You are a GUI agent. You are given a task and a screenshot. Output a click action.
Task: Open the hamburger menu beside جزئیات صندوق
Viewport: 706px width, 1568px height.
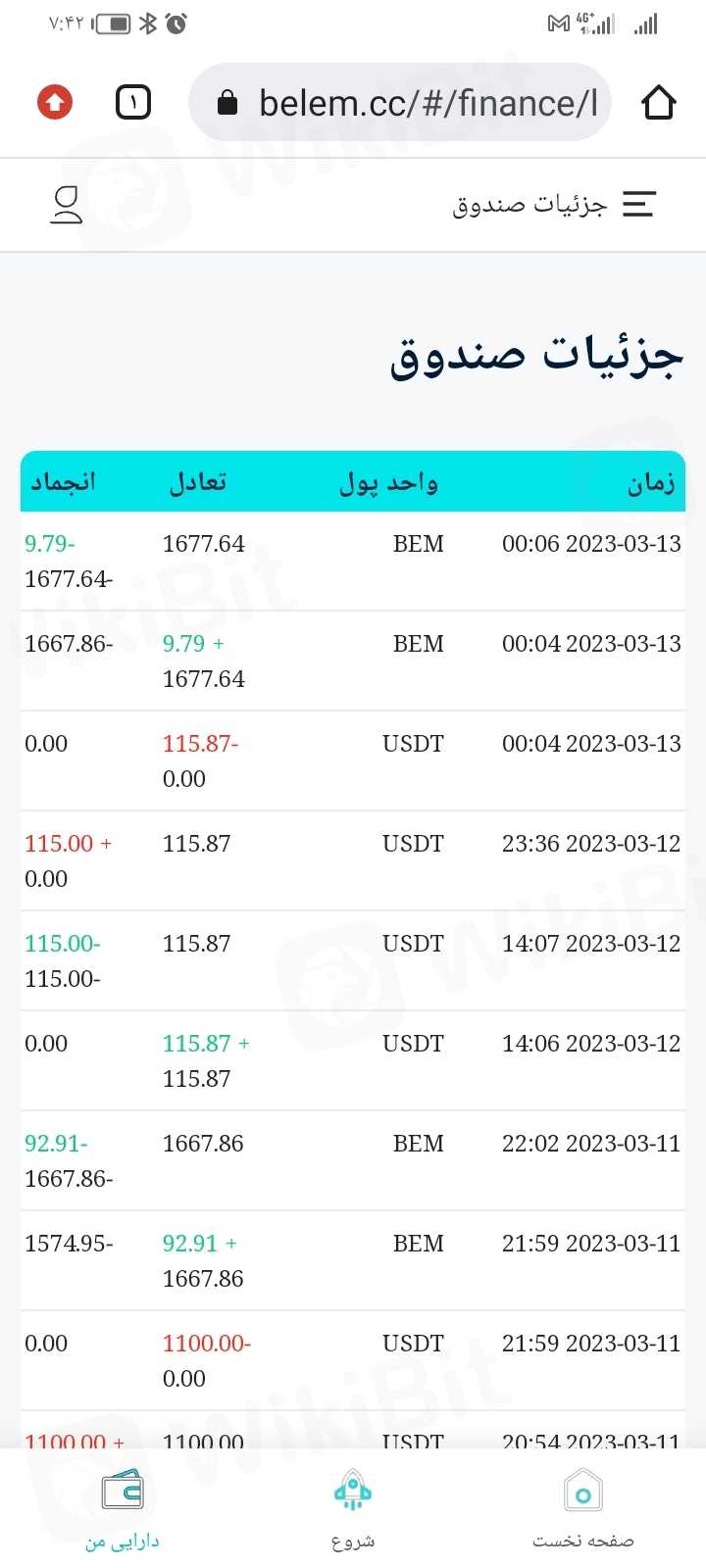coord(638,204)
